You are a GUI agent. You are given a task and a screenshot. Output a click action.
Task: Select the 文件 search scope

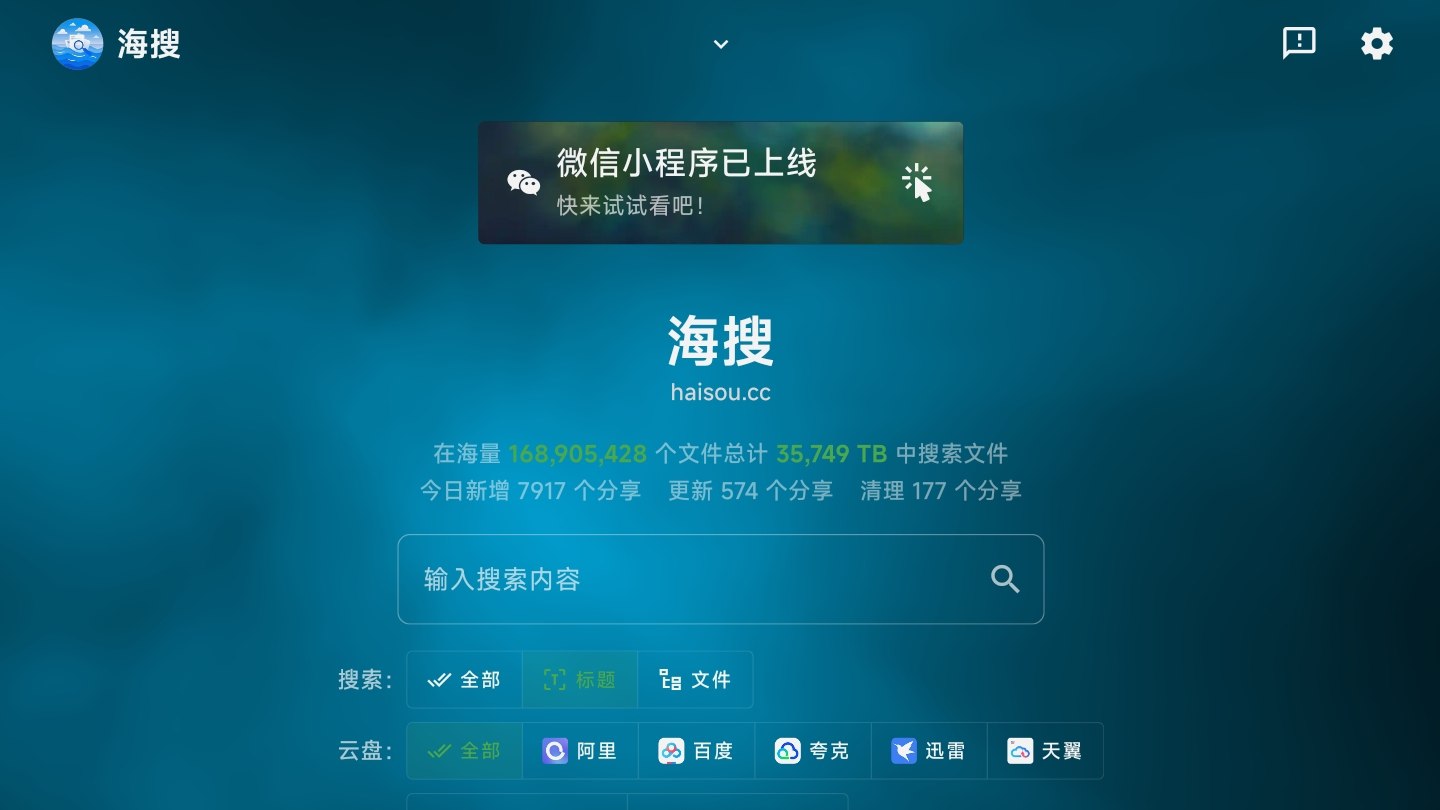(x=695, y=680)
